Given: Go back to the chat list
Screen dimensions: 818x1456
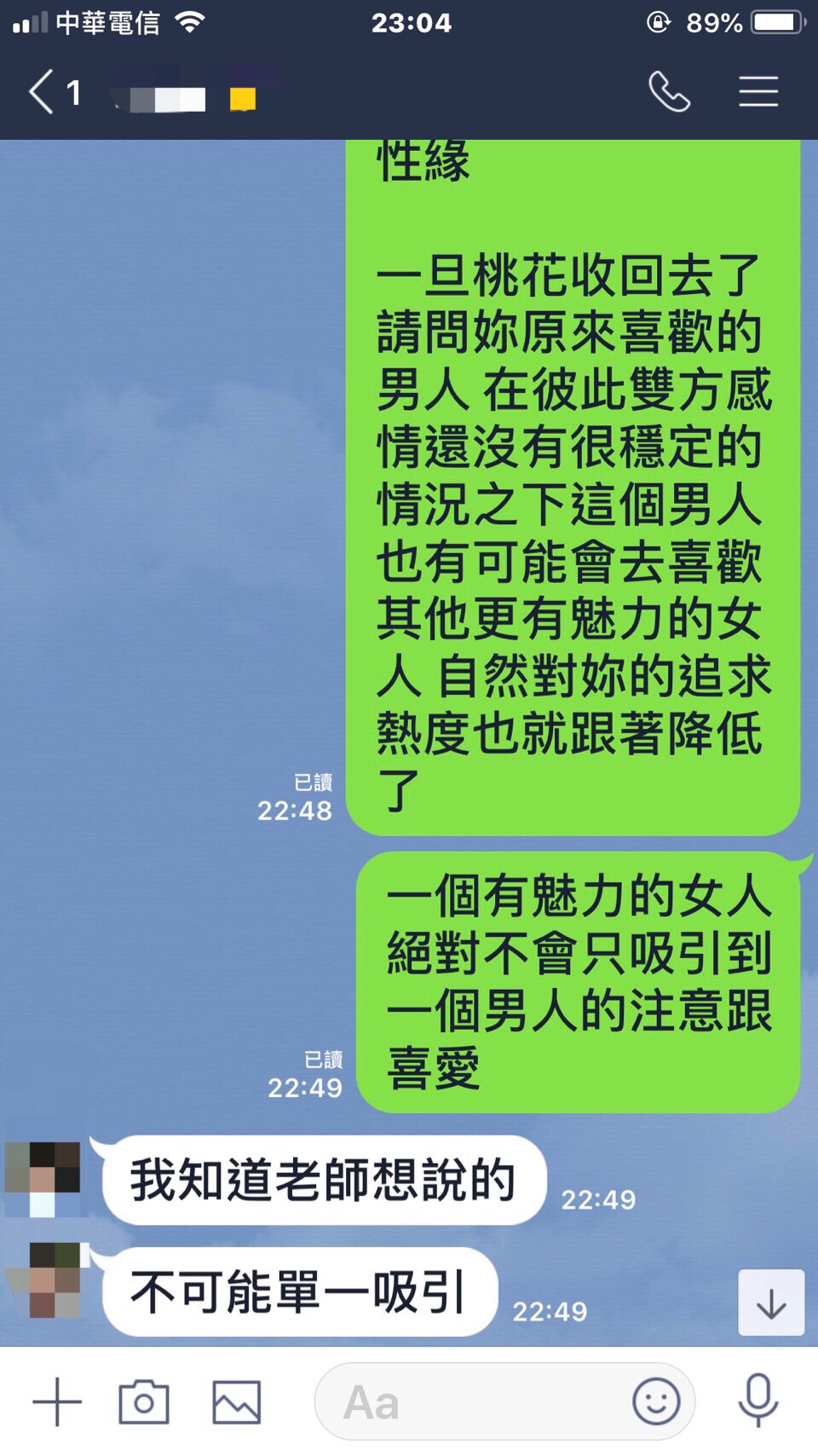Looking at the screenshot, I should [x=43, y=92].
